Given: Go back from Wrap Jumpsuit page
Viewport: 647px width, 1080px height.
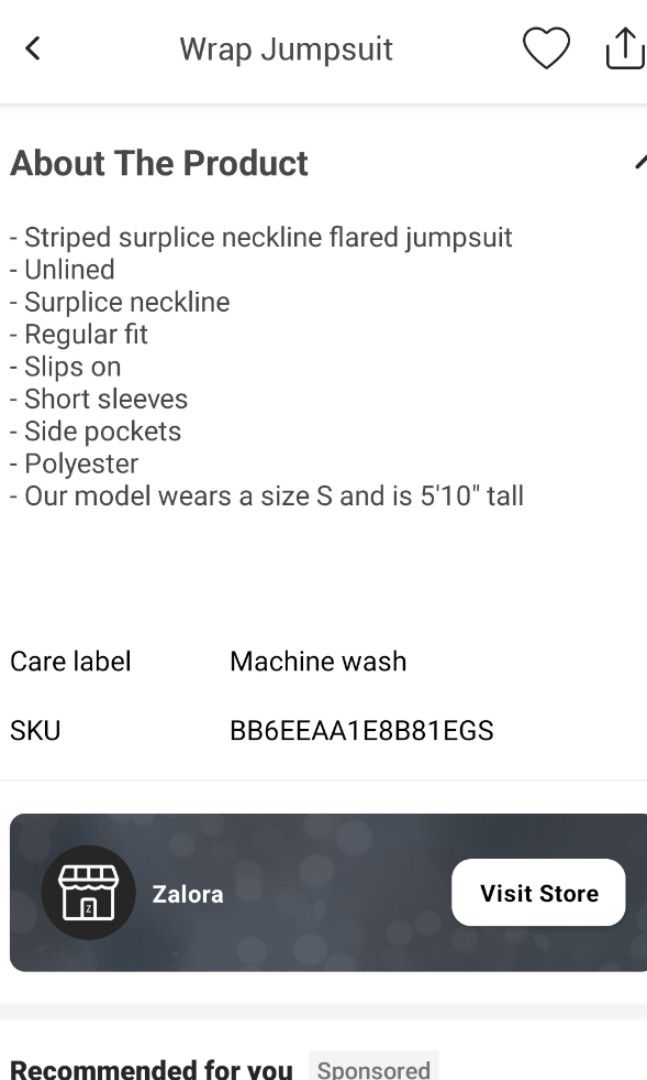Looking at the screenshot, I should (33, 48).
